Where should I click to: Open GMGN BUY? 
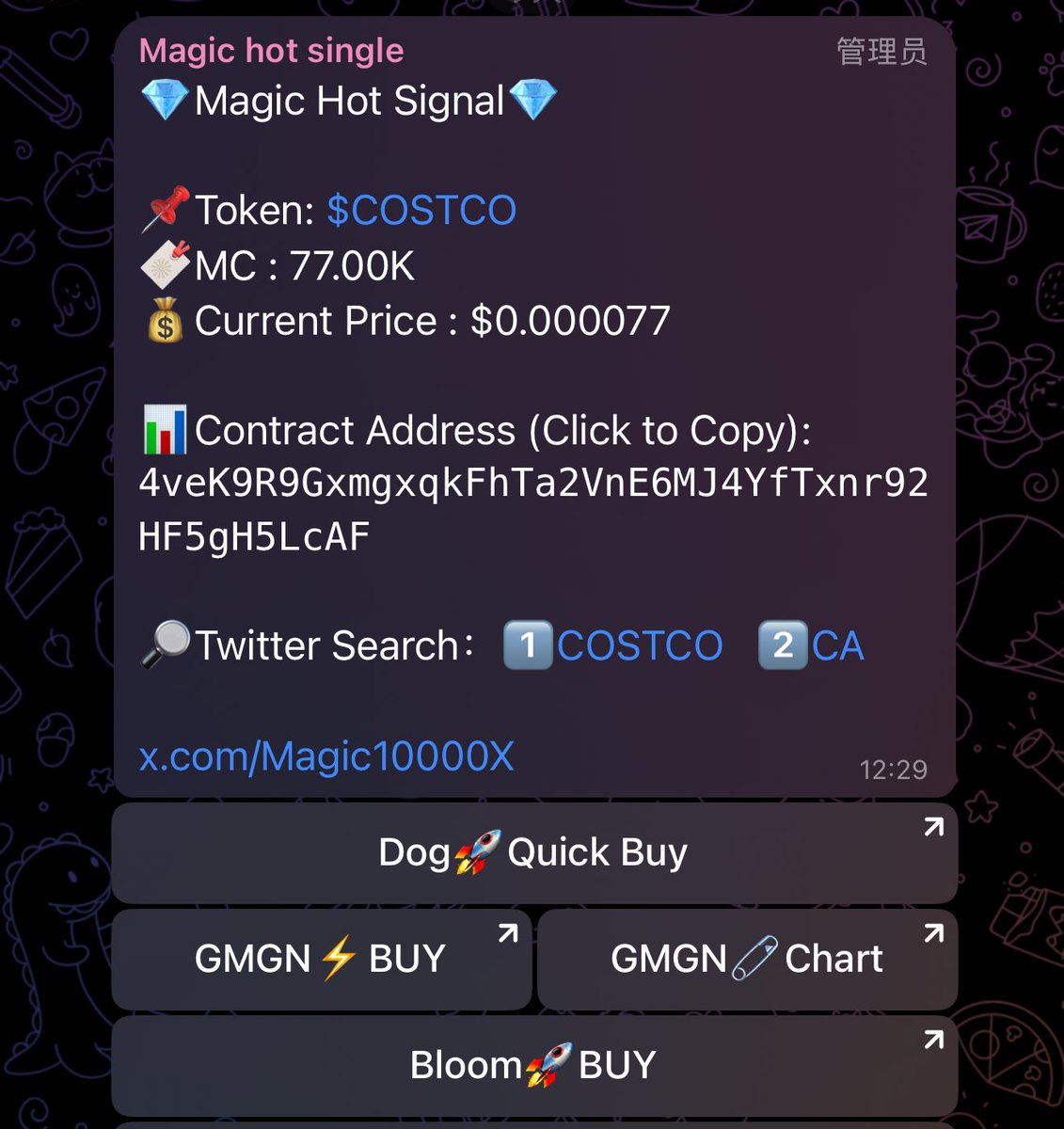tap(321, 960)
